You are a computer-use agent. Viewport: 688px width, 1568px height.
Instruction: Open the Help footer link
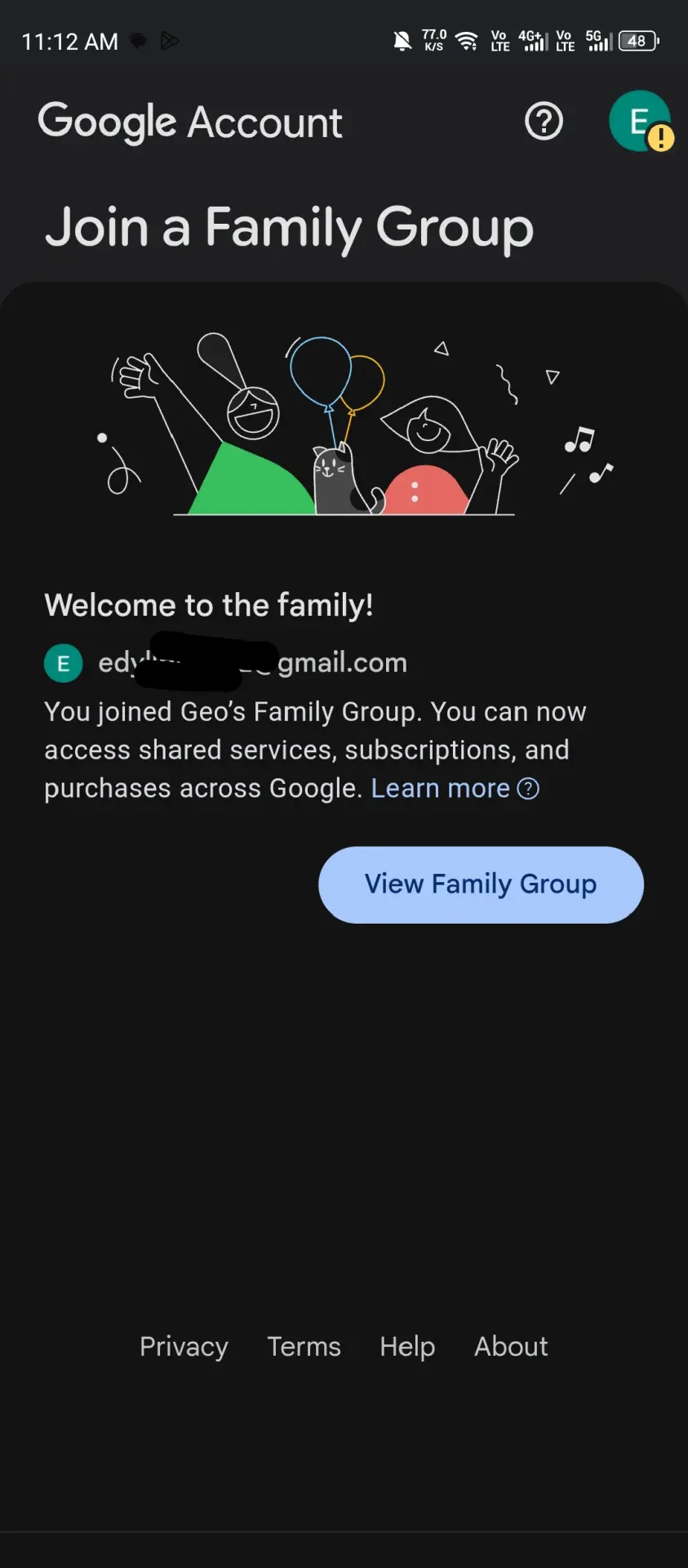[407, 1347]
